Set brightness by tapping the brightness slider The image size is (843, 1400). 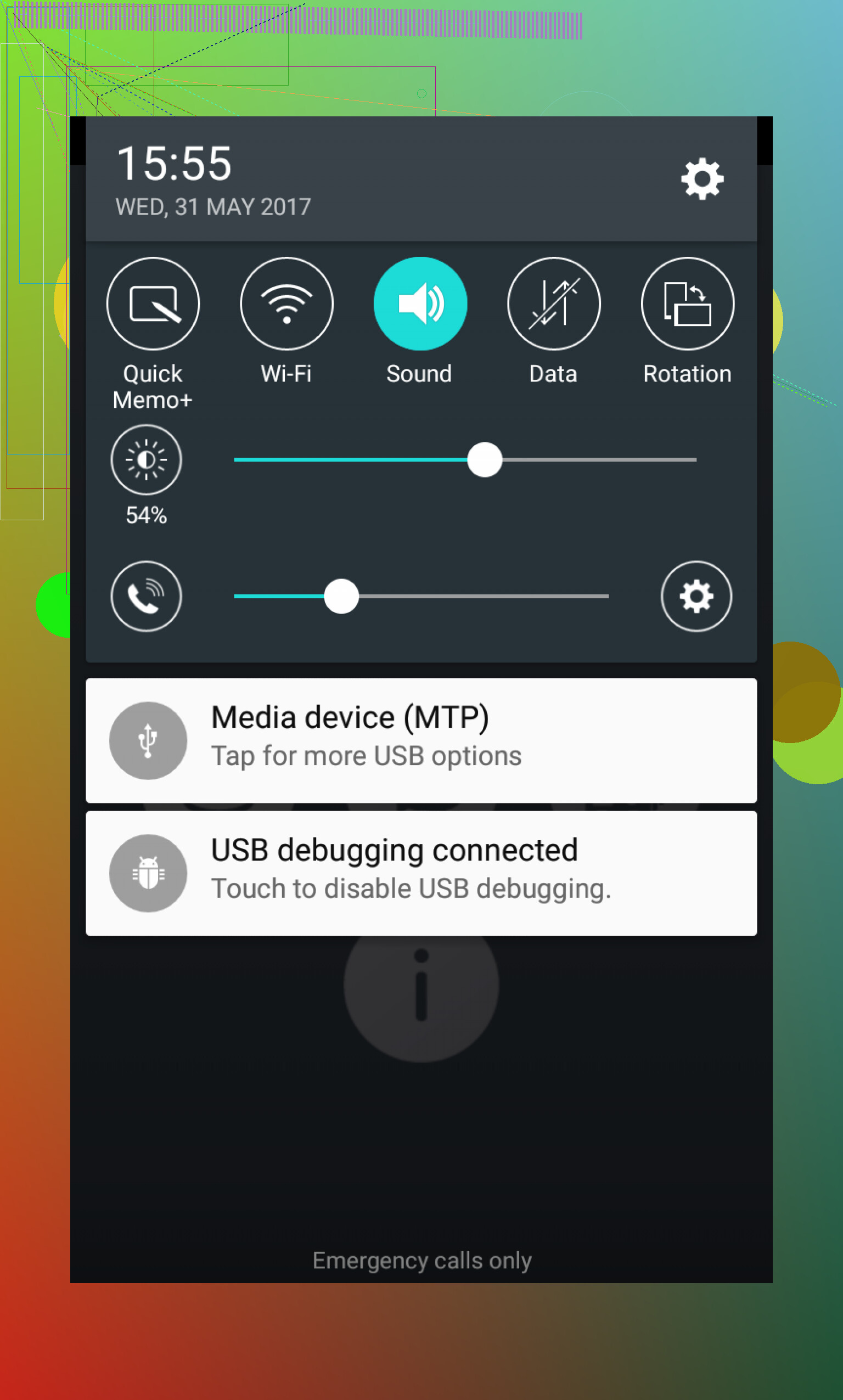[465, 460]
